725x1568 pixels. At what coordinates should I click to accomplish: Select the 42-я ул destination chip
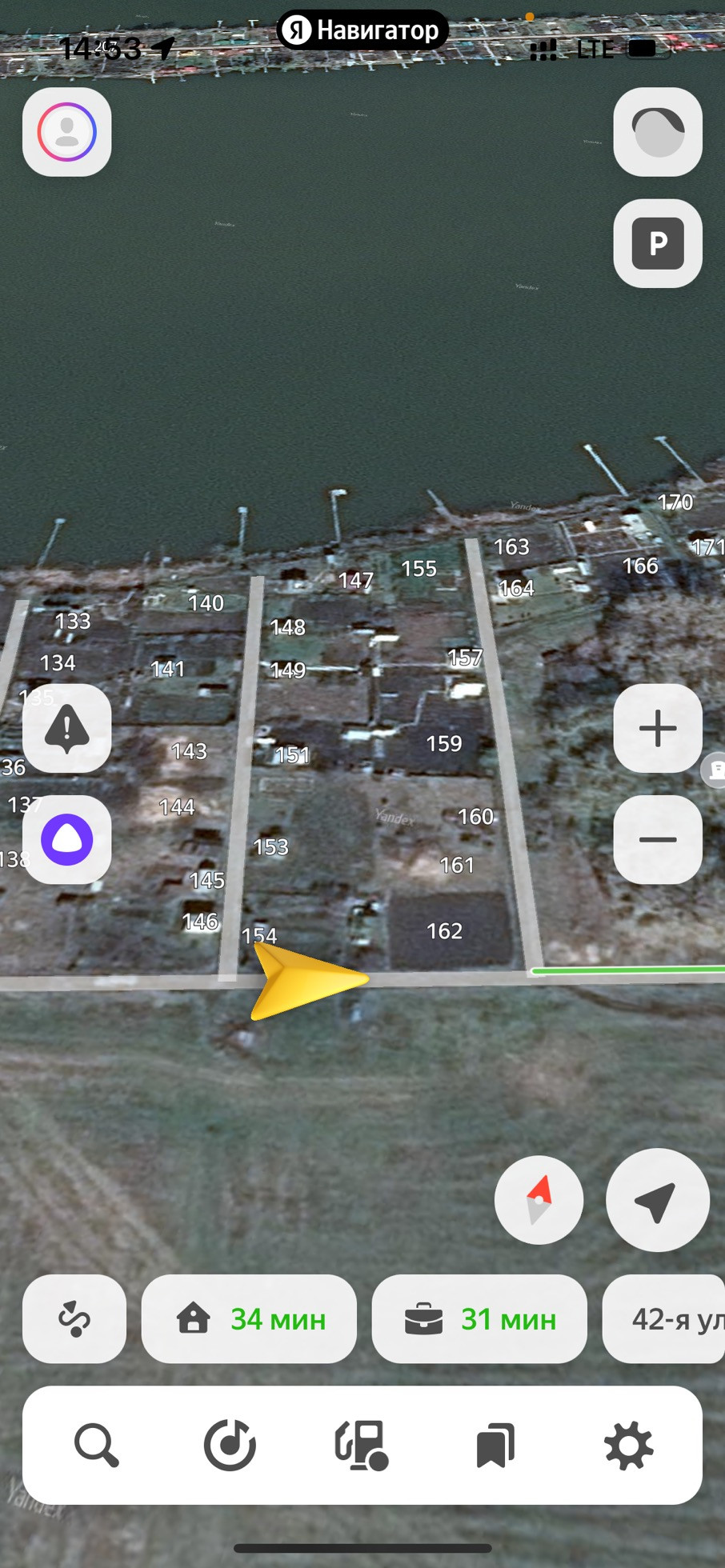(x=664, y=1318)
